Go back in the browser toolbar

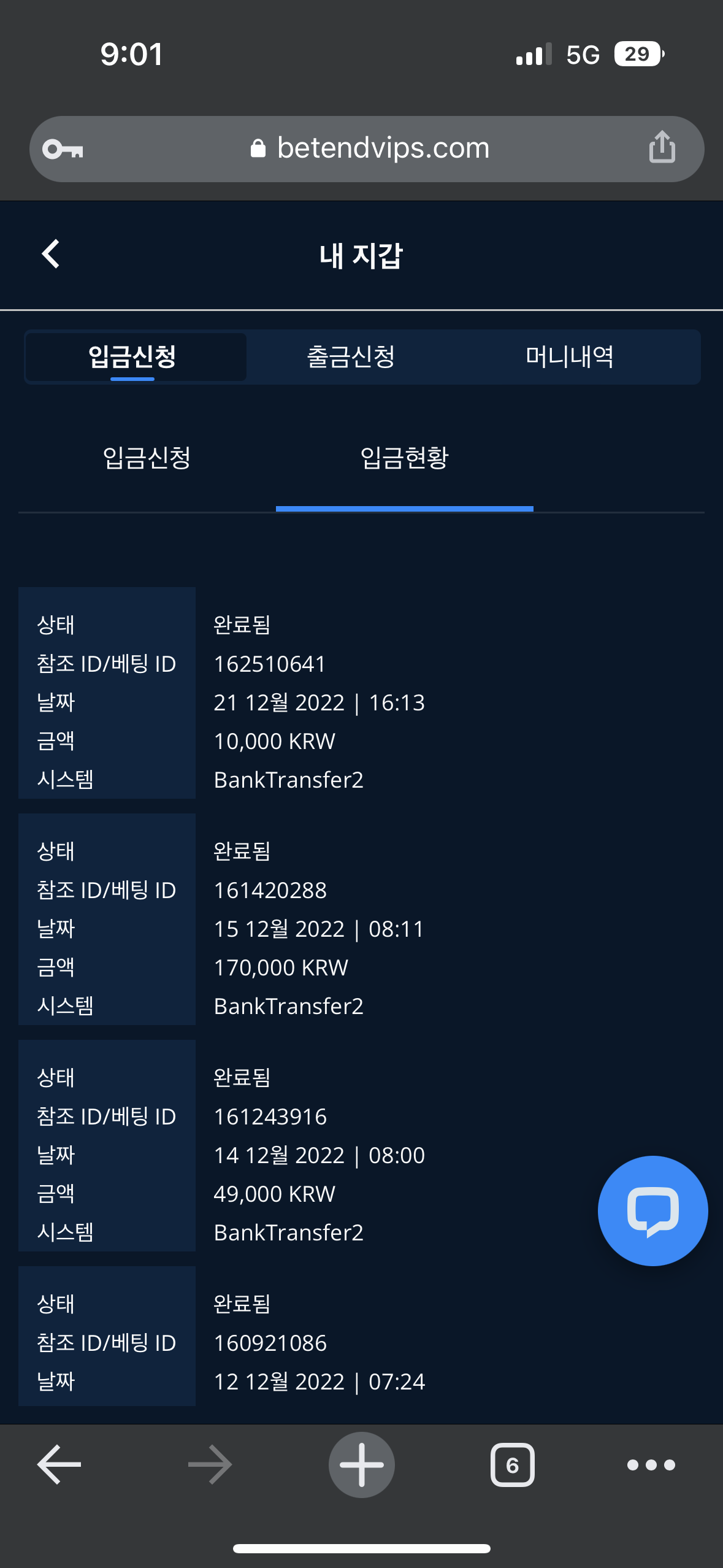(x=59, y=1464)
